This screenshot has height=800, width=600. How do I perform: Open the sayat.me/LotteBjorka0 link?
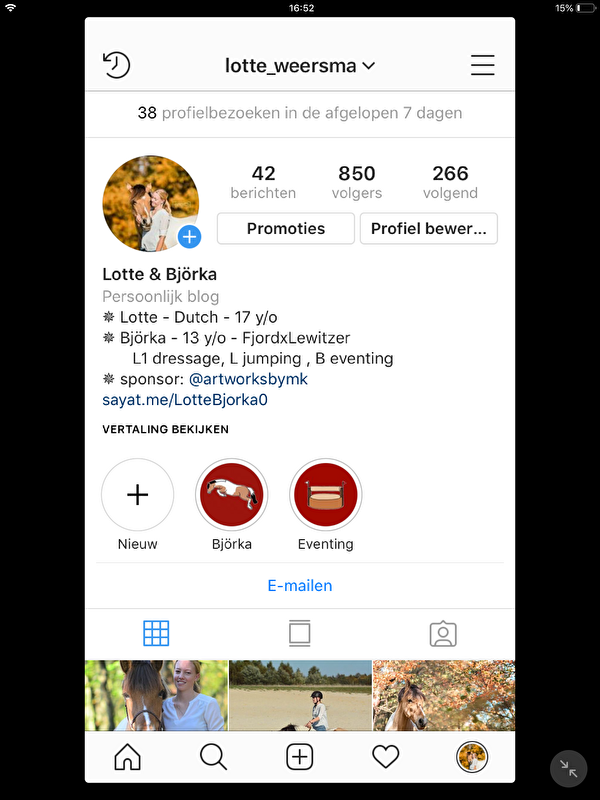coord(185,400)
